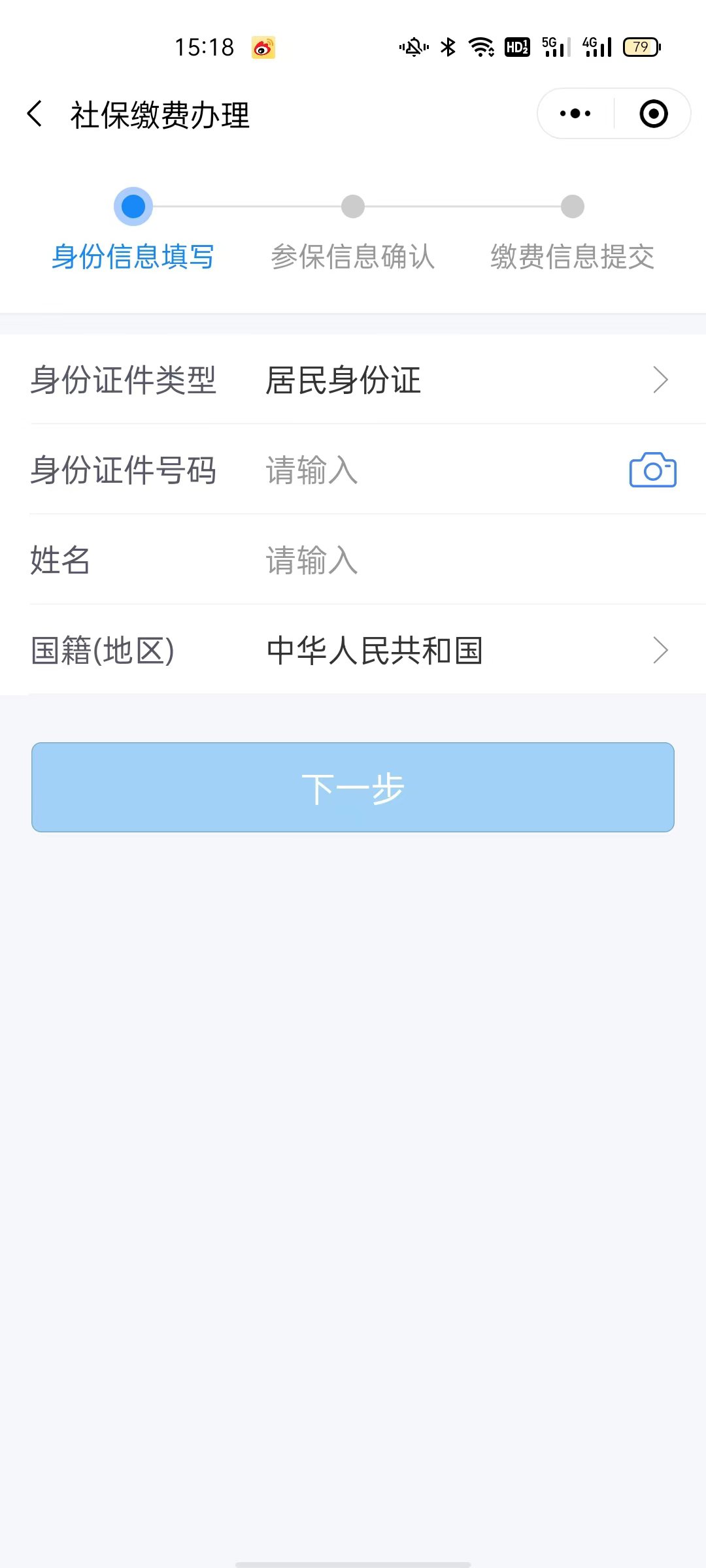
Task: Close the mini program via circle icon
Action: [653, 114]
